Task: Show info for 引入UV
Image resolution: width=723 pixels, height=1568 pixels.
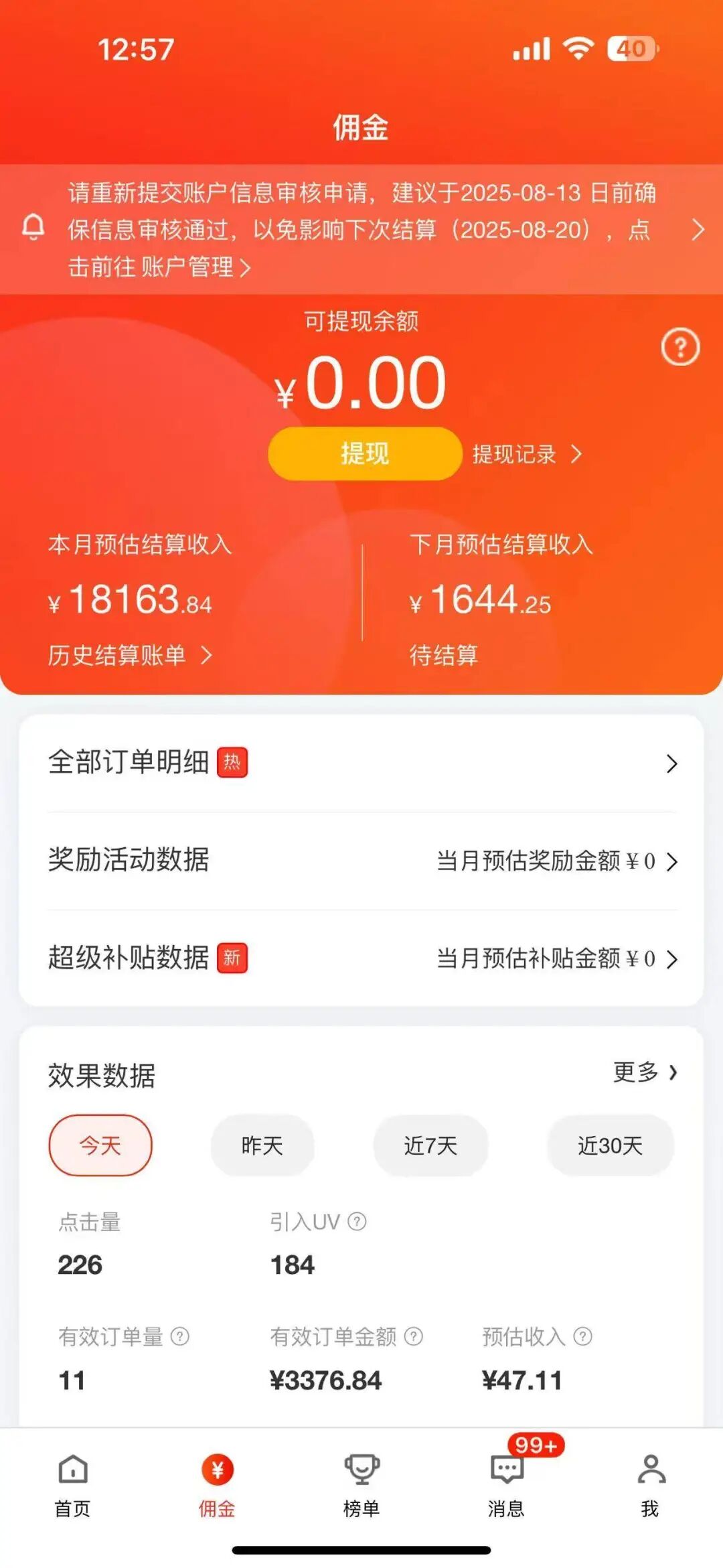Action: (x=357, y=1222)
